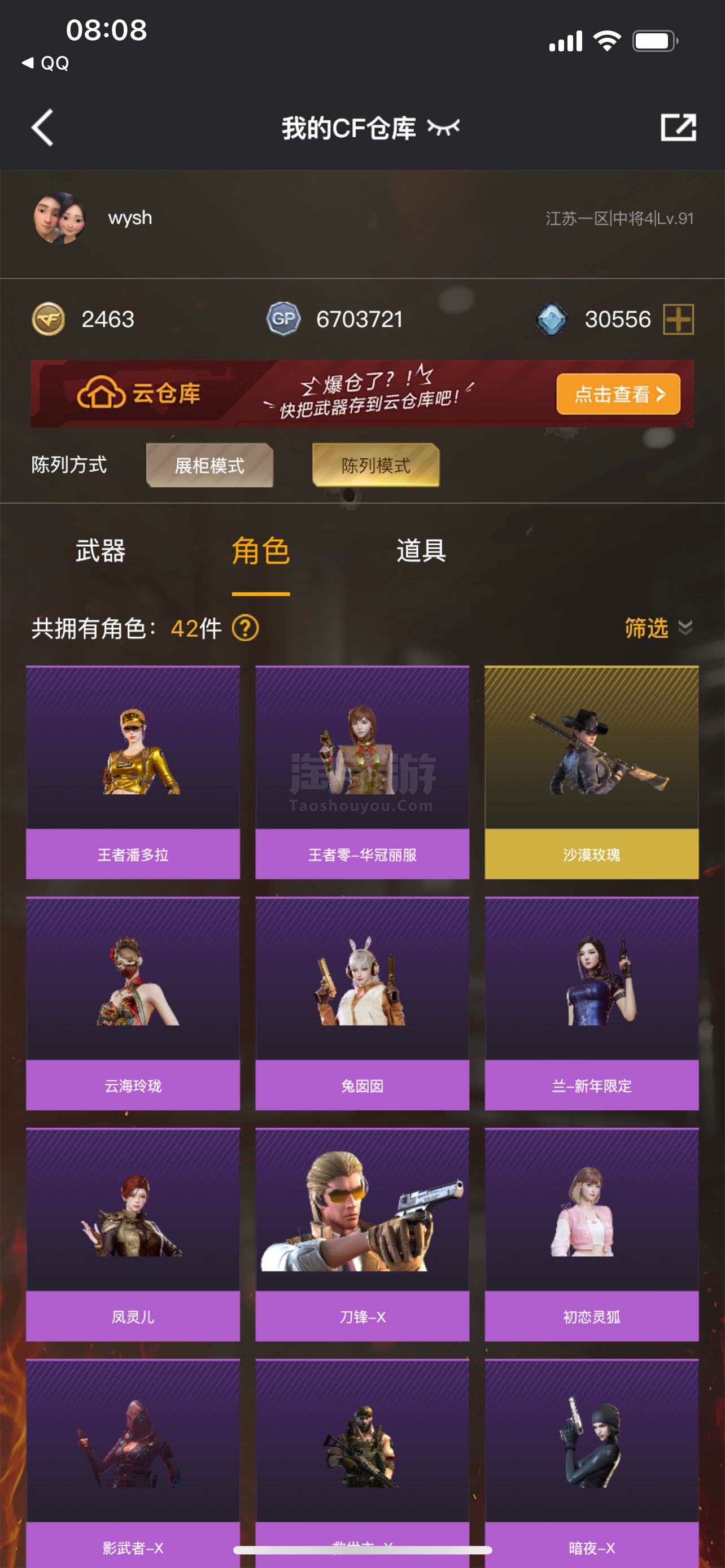The image size is (725, 1568).
Task: Go back using the top-left arrow
Action: point(42,128)
